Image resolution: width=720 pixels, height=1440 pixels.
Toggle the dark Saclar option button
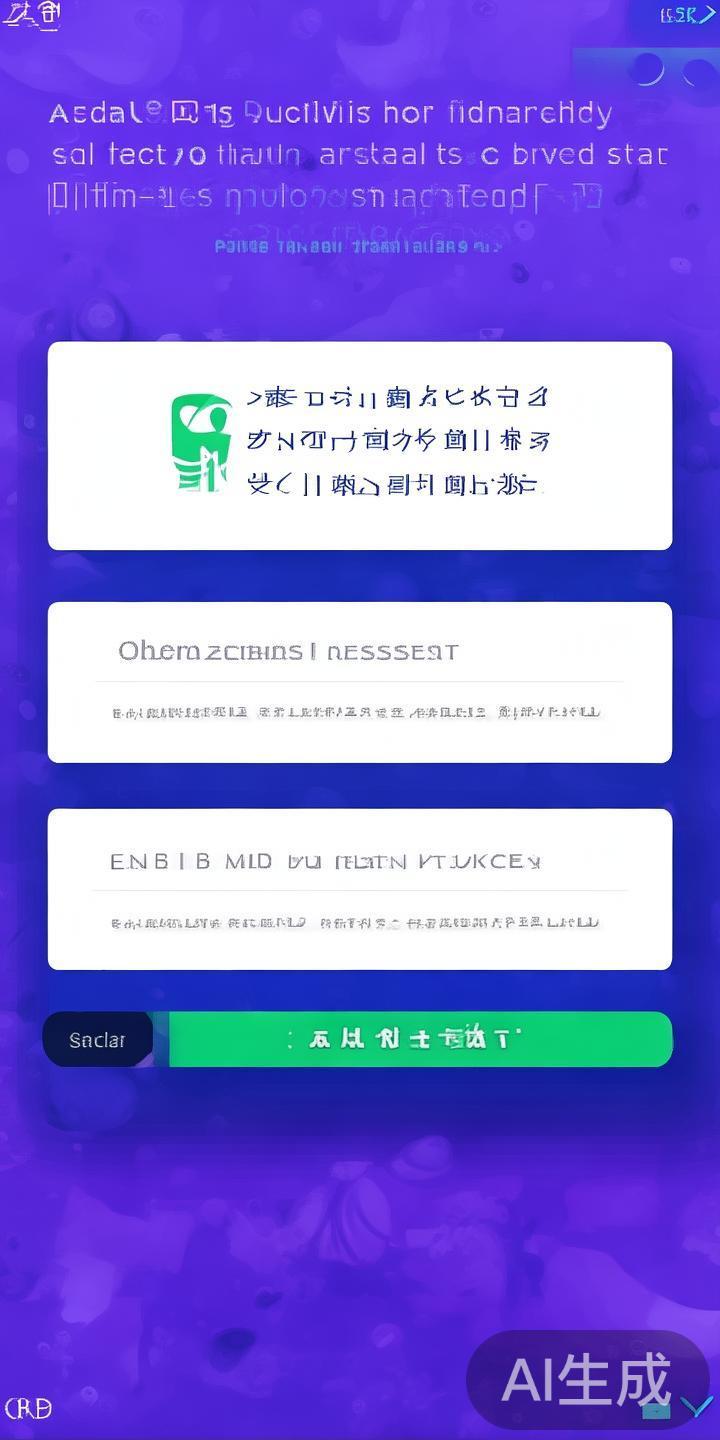[x=97, y=1039]
